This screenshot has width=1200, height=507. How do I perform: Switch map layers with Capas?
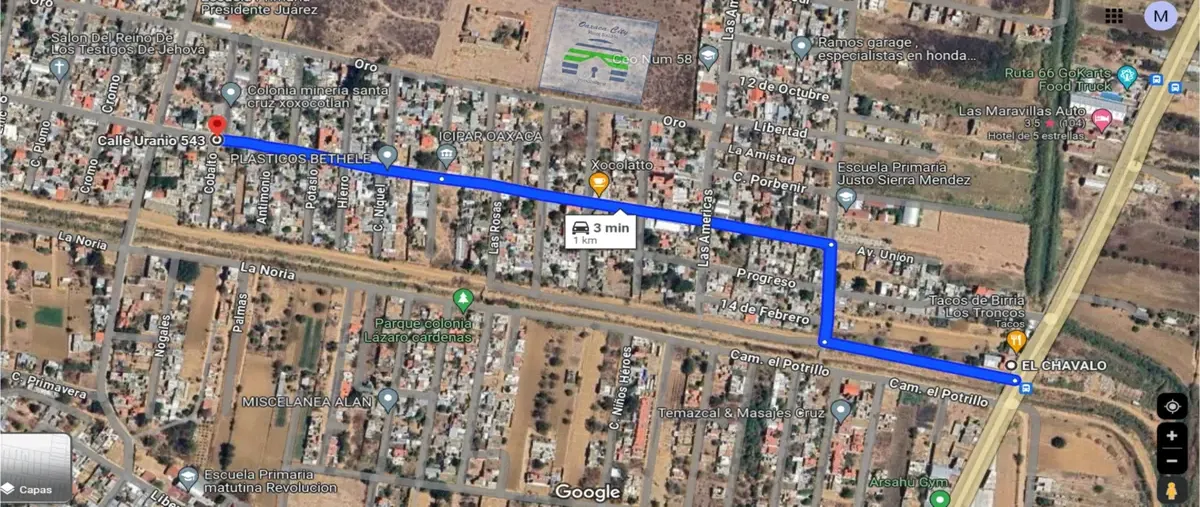tap(35, 468)
